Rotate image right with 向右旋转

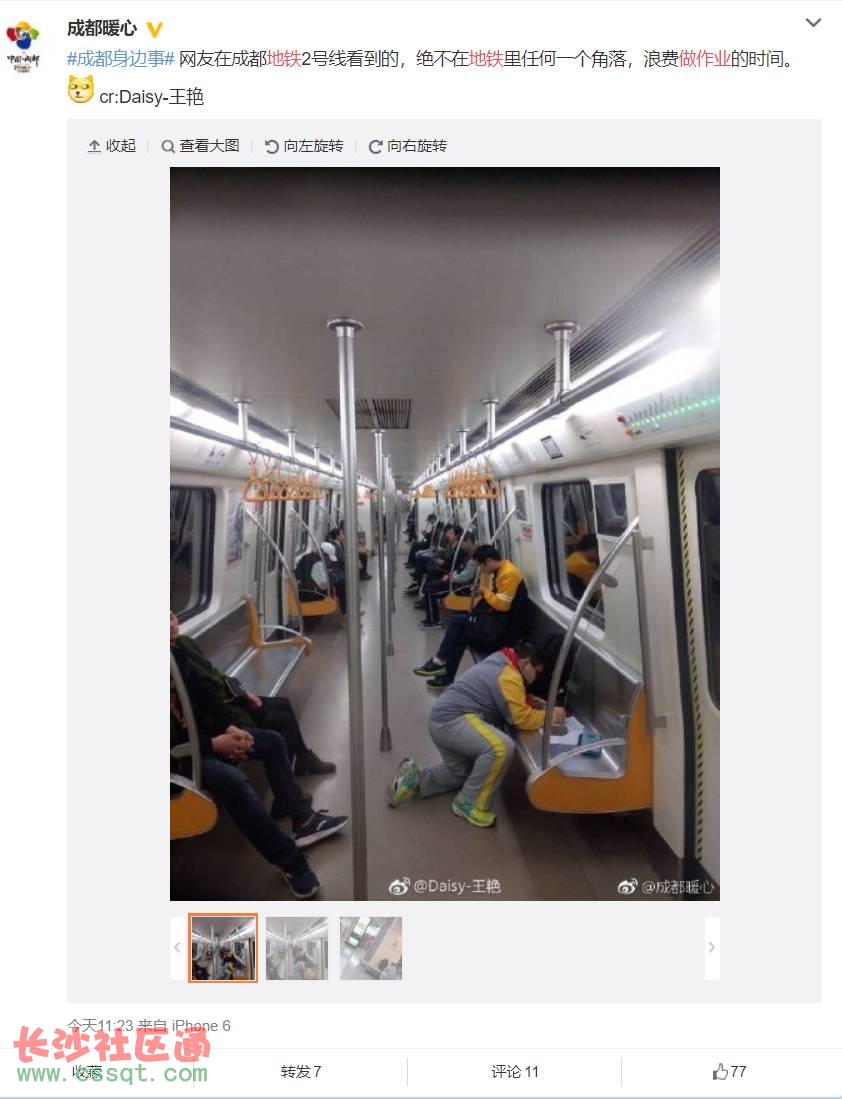408,146
